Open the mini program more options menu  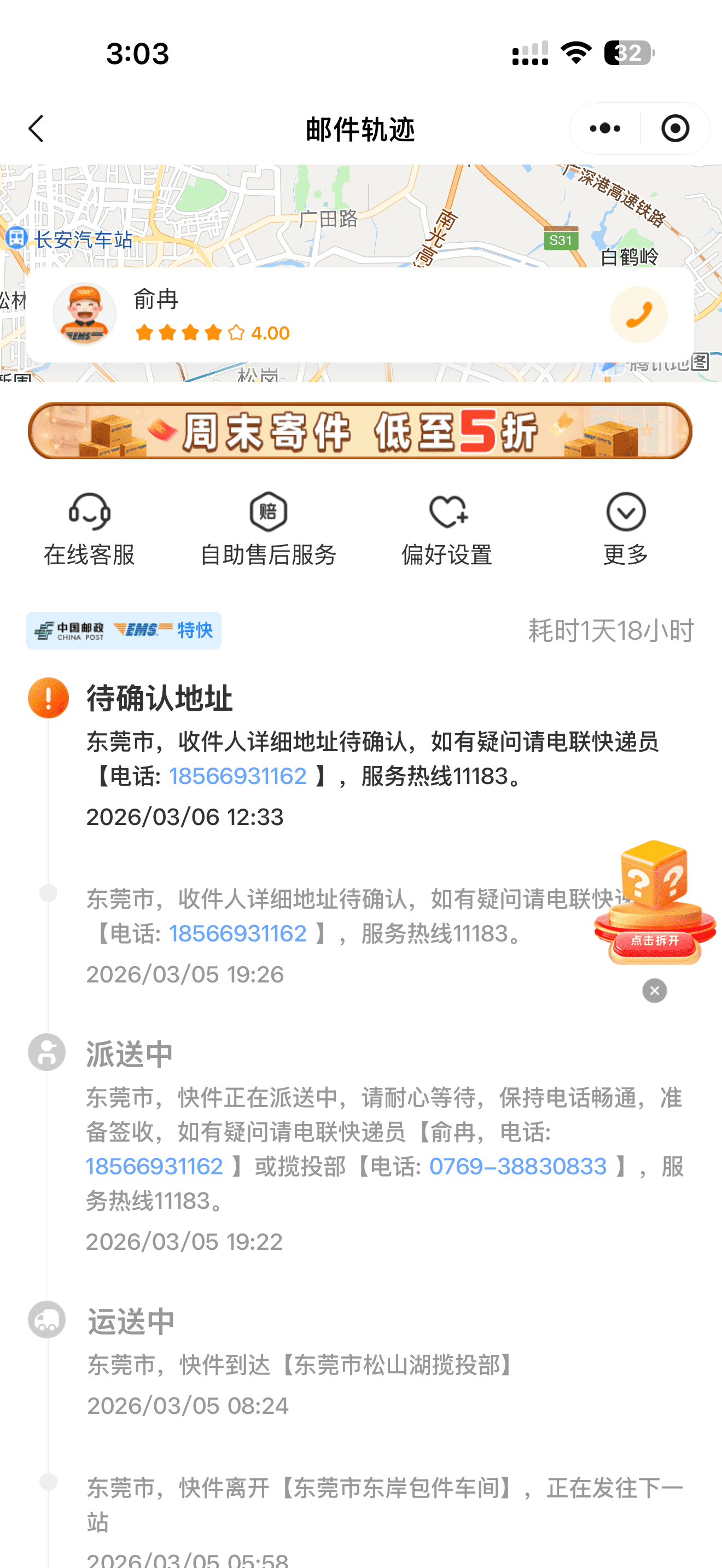coord(604,129)
